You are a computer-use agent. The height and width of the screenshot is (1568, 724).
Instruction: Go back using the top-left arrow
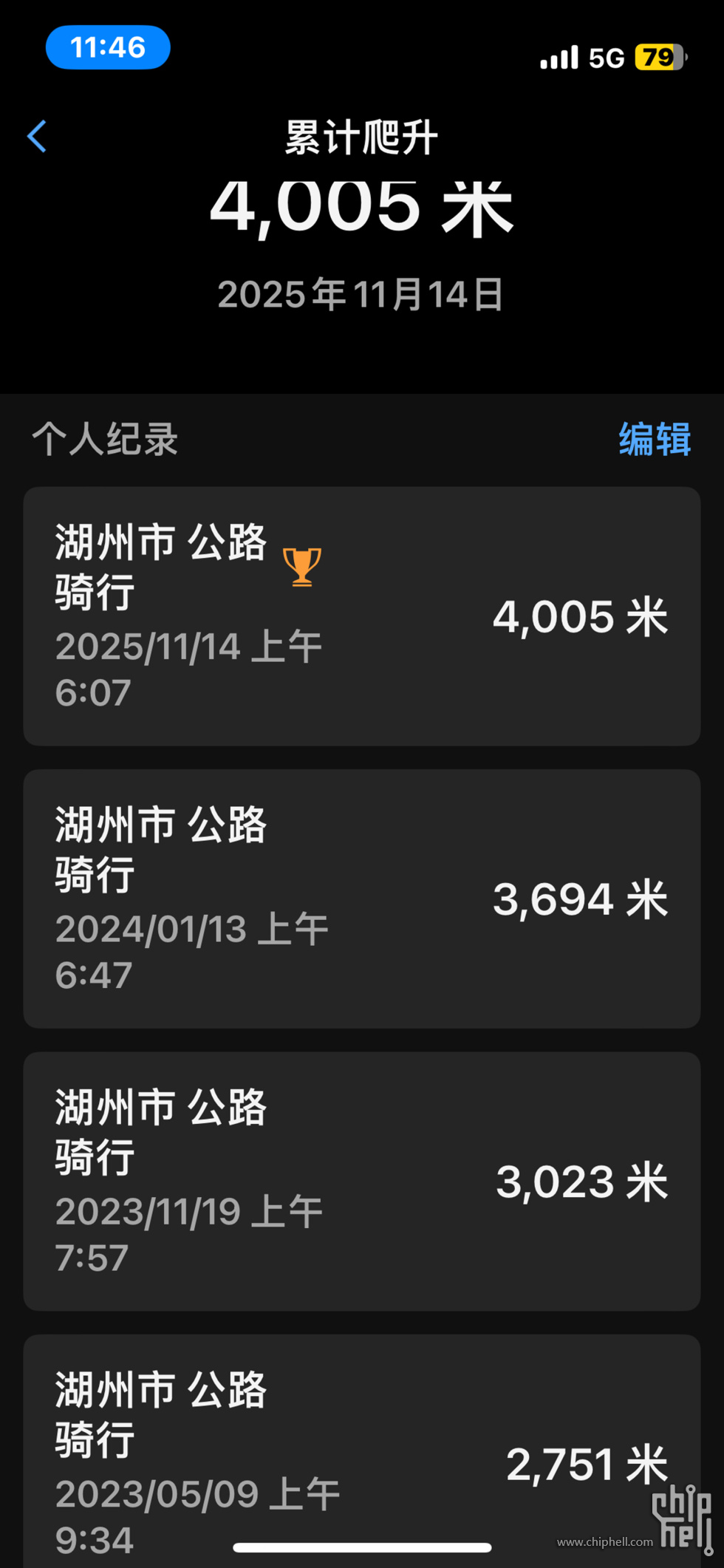37,137
